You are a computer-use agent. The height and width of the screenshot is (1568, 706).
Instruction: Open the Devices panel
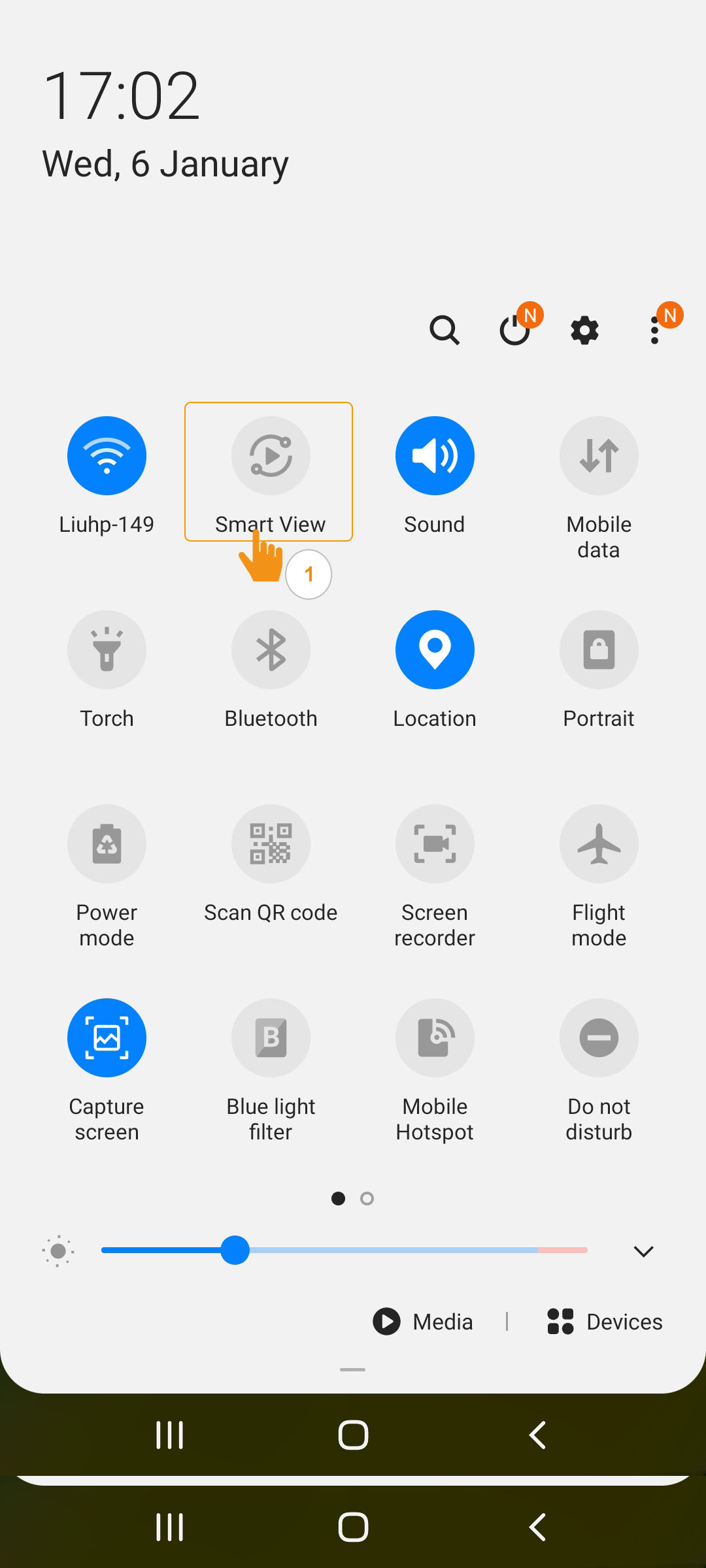click(x=605, y=1321)
